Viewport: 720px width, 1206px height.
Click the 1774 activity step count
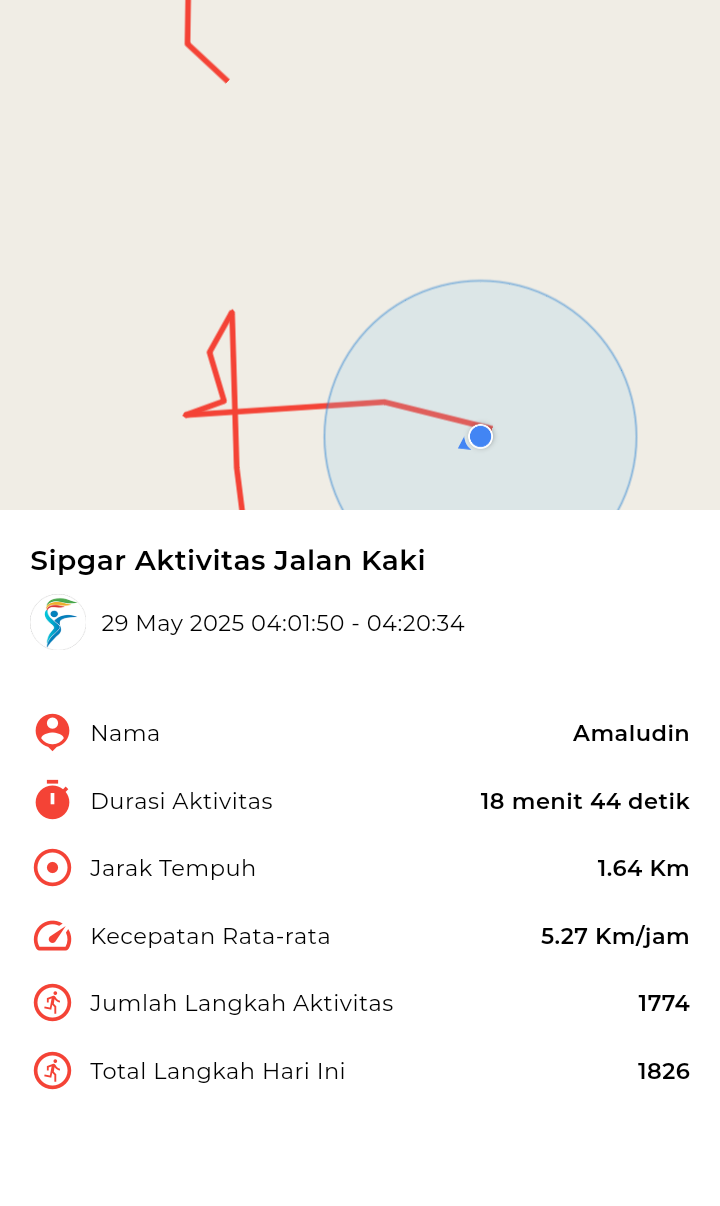point(663,1003)
